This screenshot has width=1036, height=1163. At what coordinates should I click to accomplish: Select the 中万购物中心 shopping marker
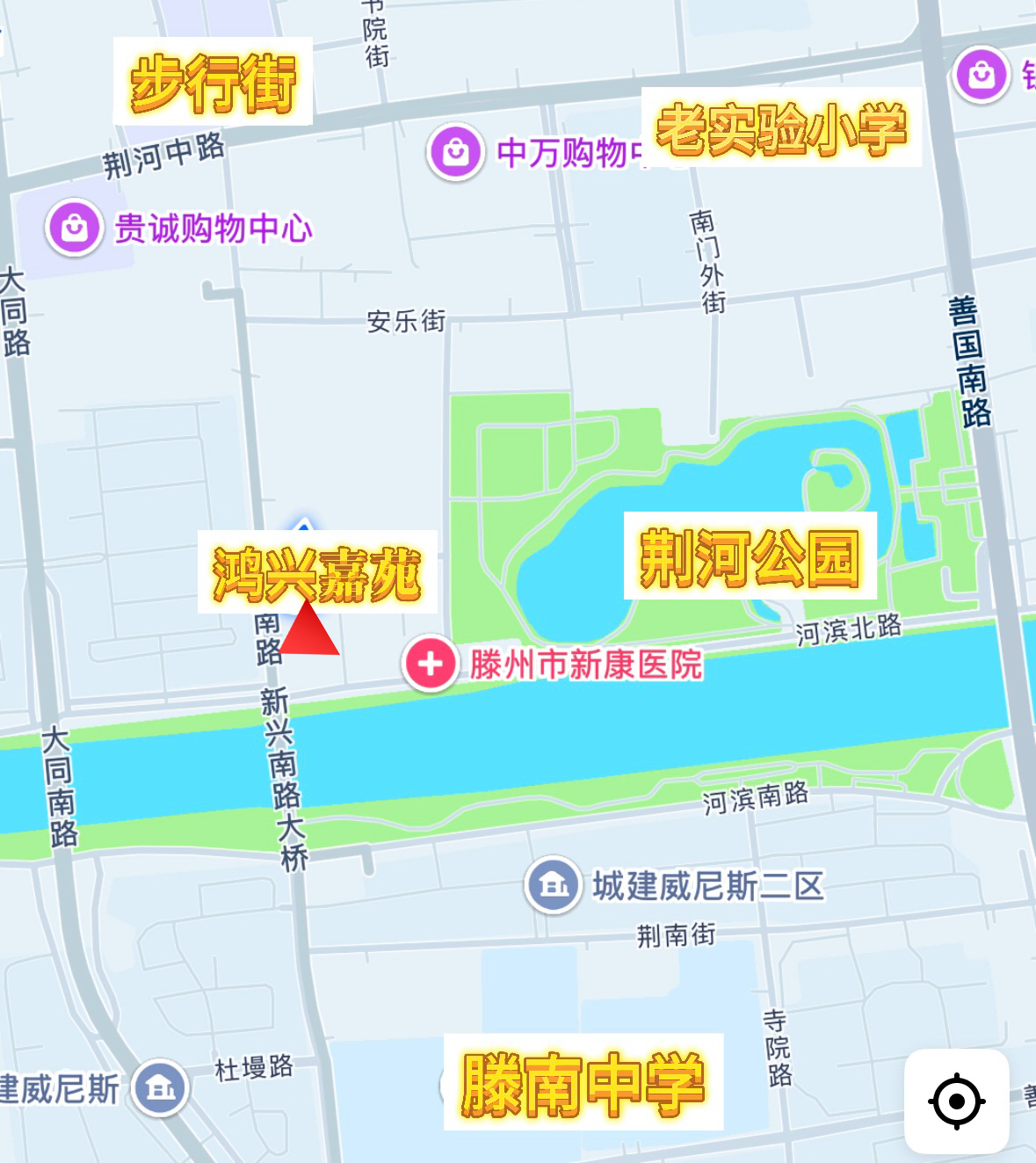pyautogui.click(x=456, y=152)
